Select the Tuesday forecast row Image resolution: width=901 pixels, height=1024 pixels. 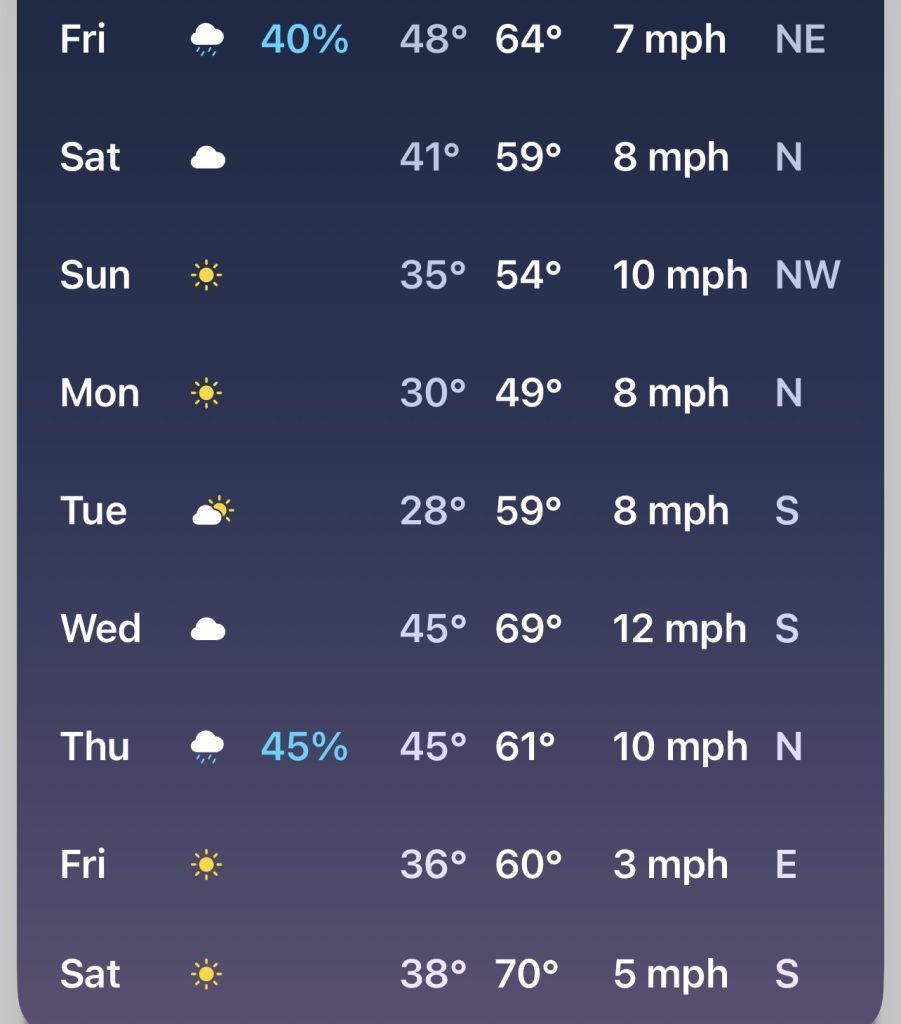coord(450,511)
